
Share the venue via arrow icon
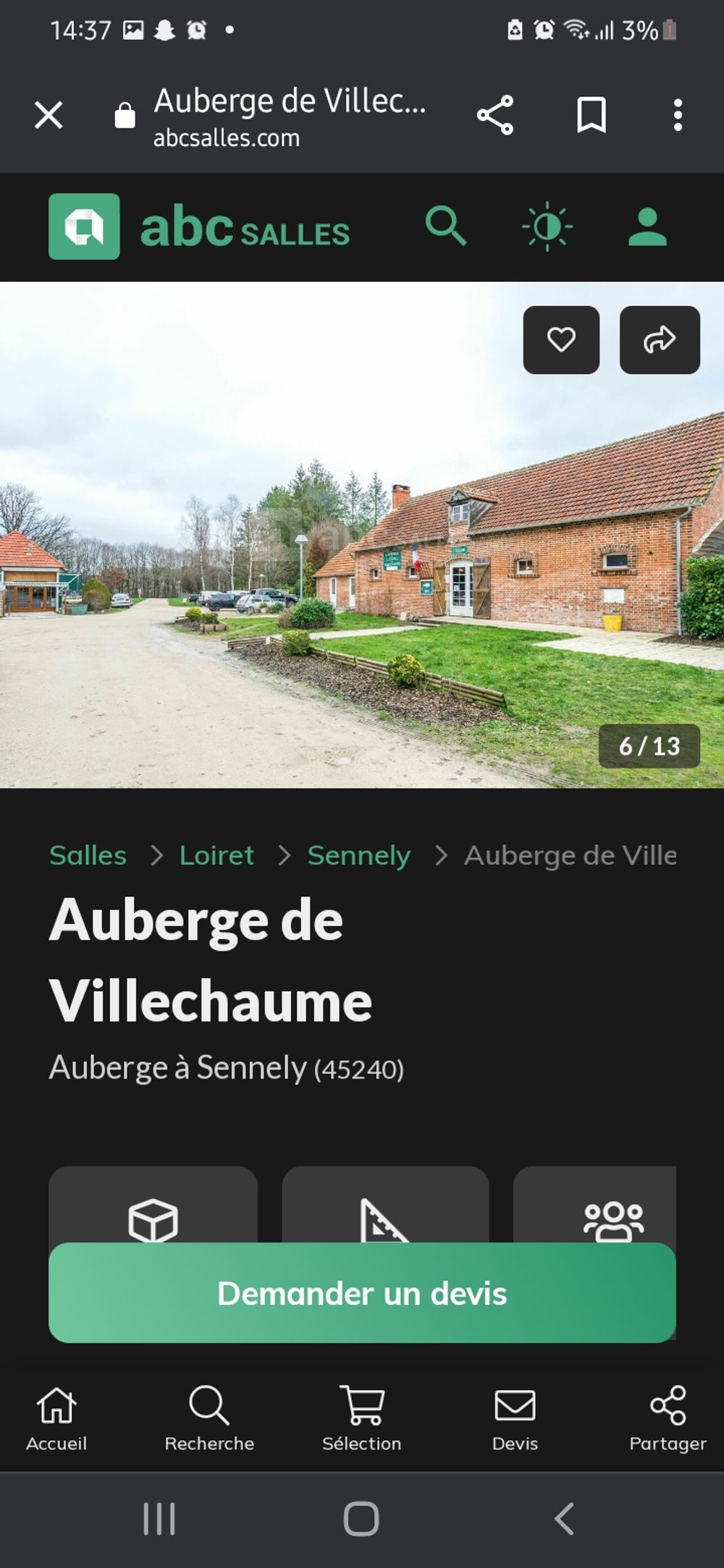point(660,340)
